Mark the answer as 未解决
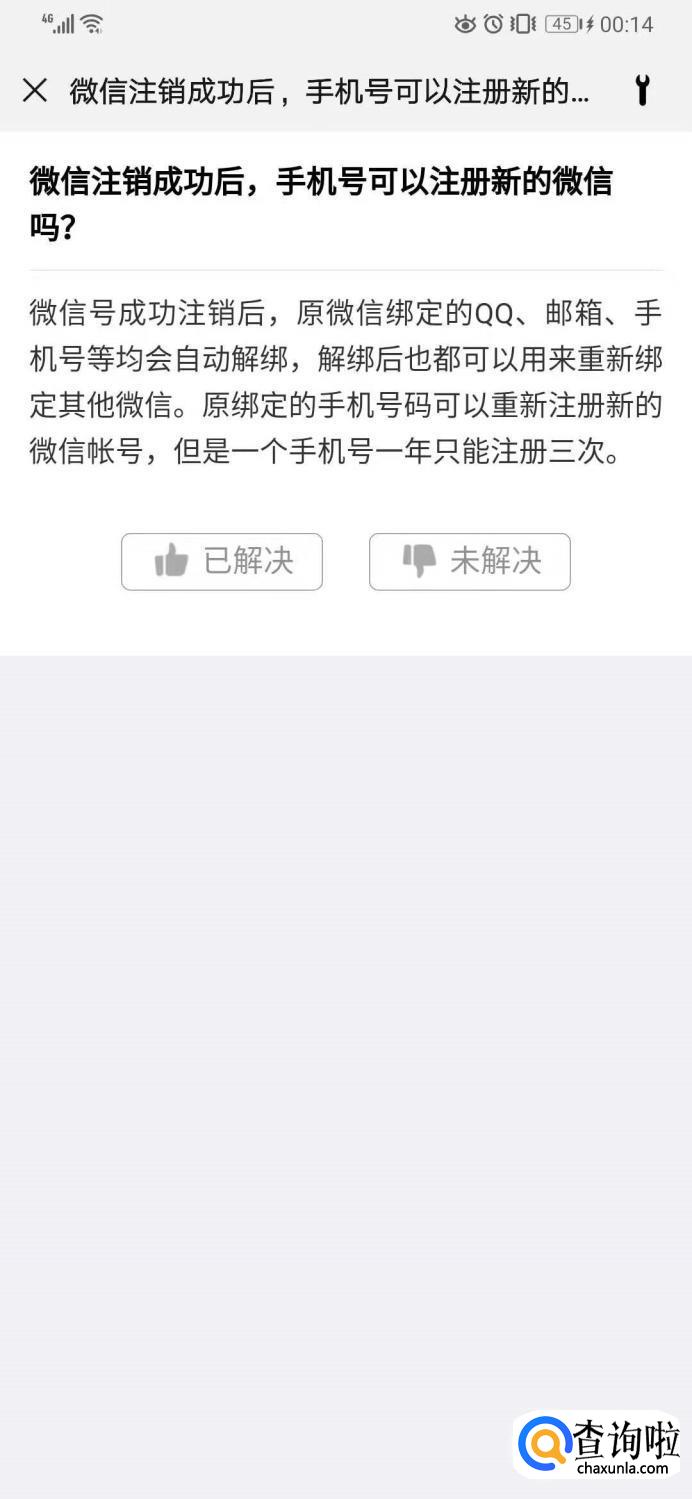The image size is (692, 1499). tap(469, 561)
